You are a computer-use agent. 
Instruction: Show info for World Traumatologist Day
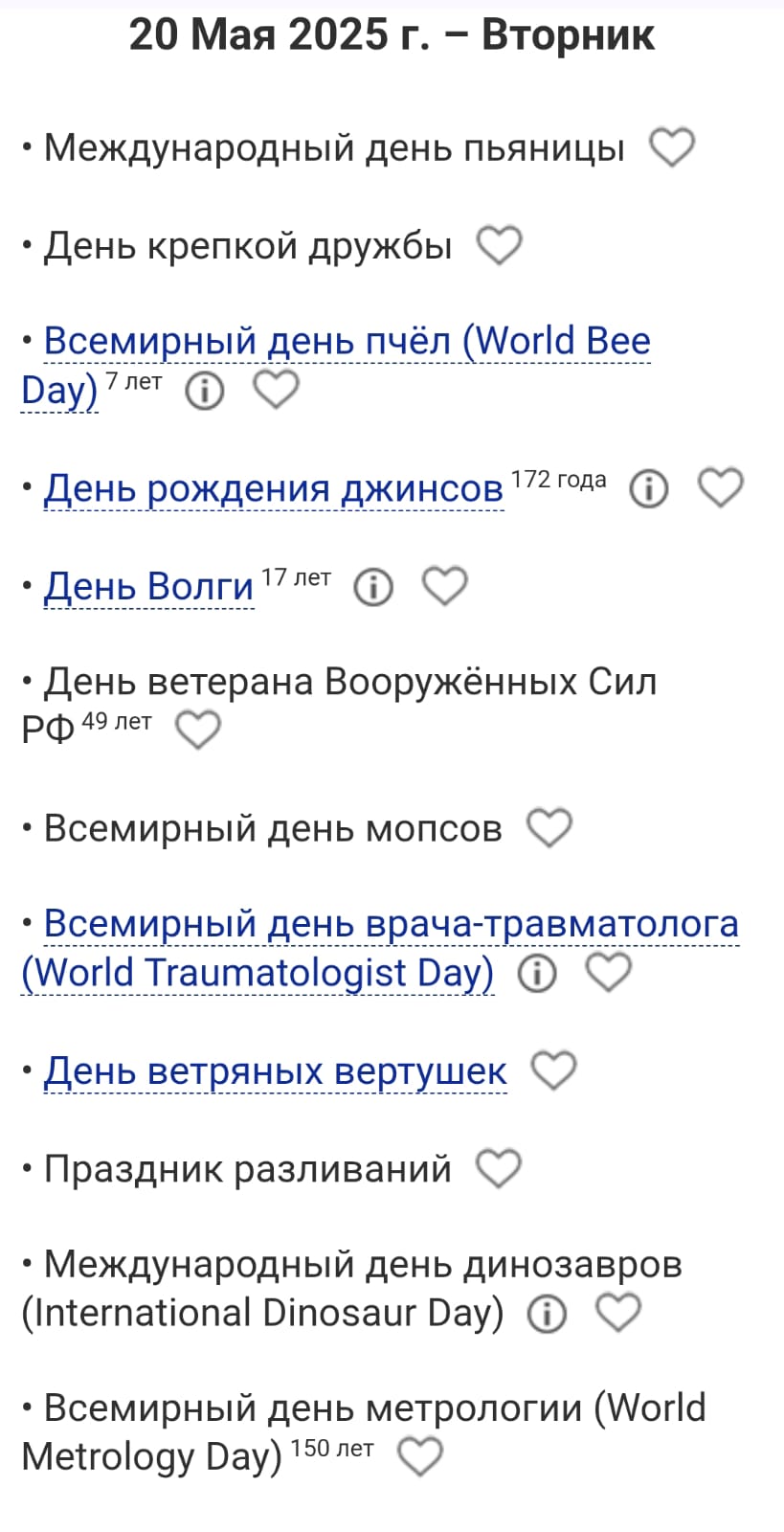point(537,974)
